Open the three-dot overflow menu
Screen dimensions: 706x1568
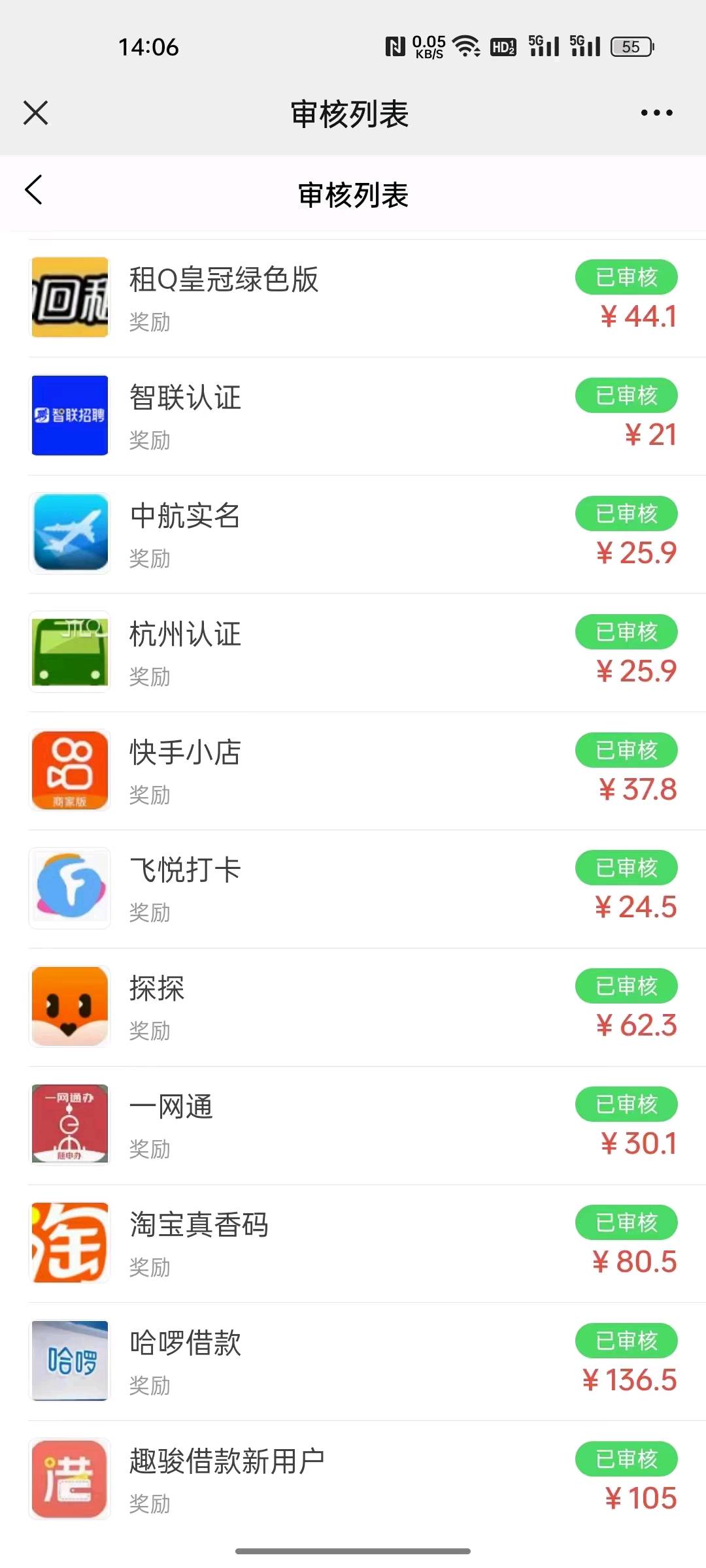[656, 113]
